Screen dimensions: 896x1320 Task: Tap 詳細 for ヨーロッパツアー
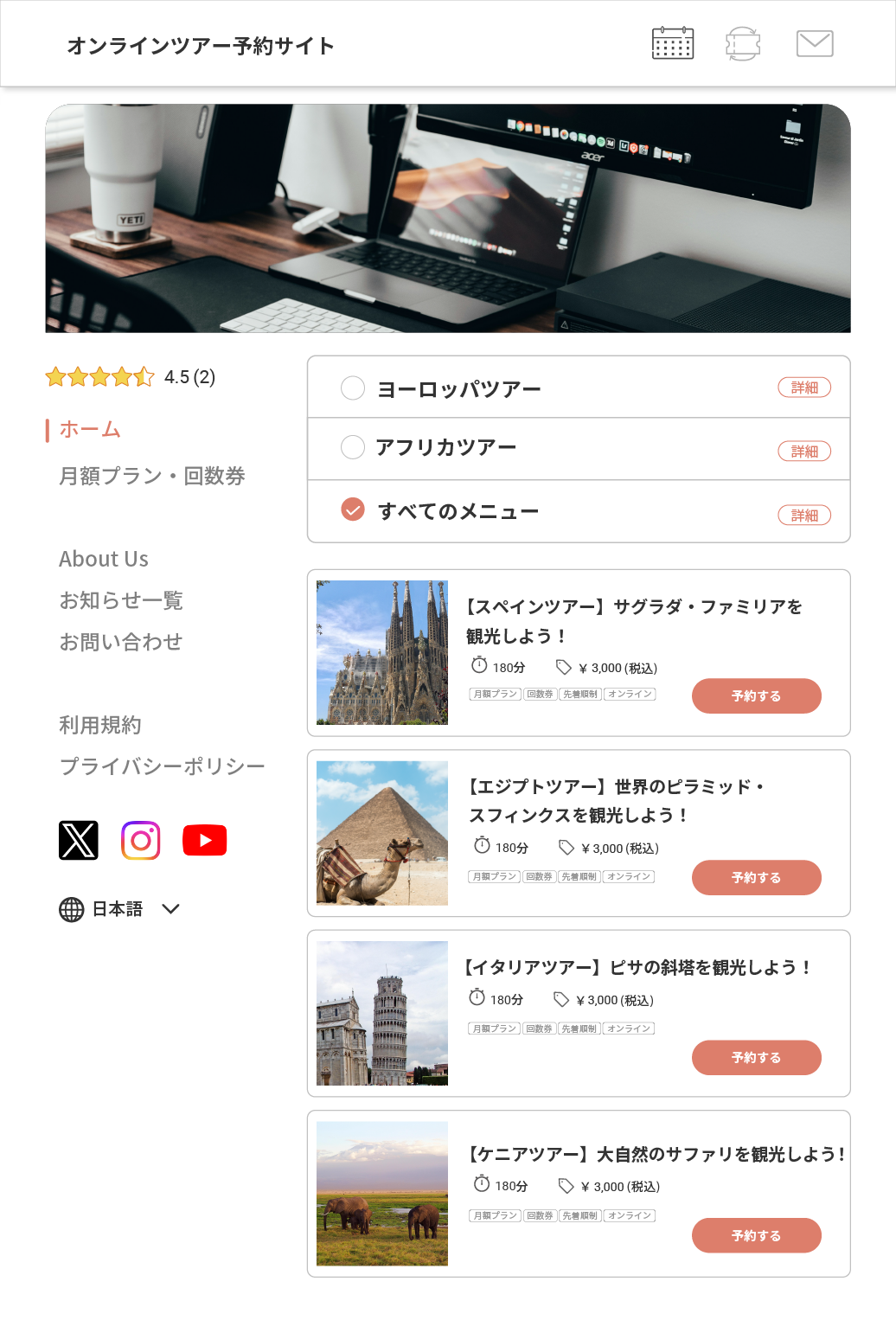click(804, 388)
